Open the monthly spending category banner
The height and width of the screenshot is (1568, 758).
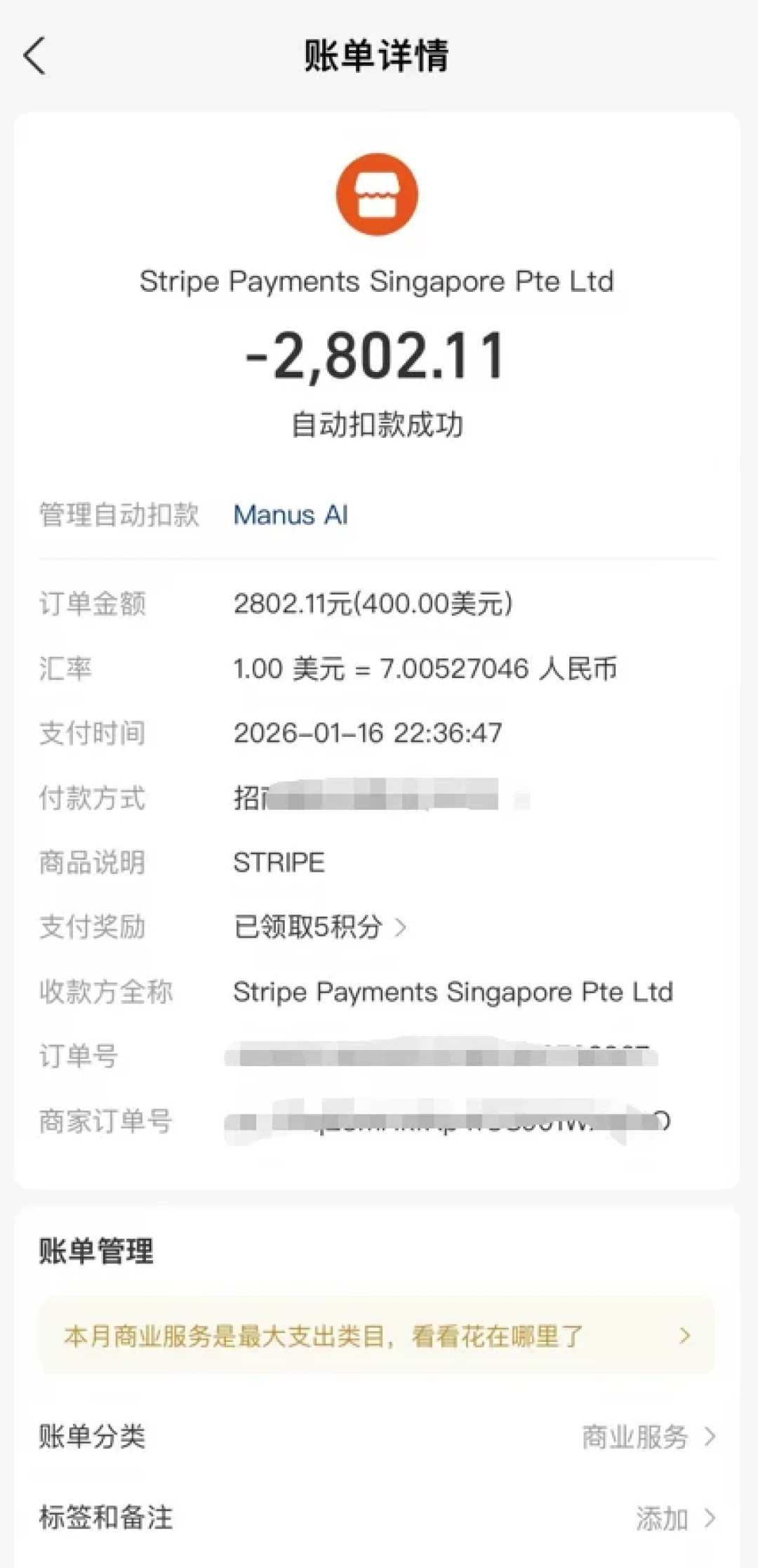[x=377, y=1336]
